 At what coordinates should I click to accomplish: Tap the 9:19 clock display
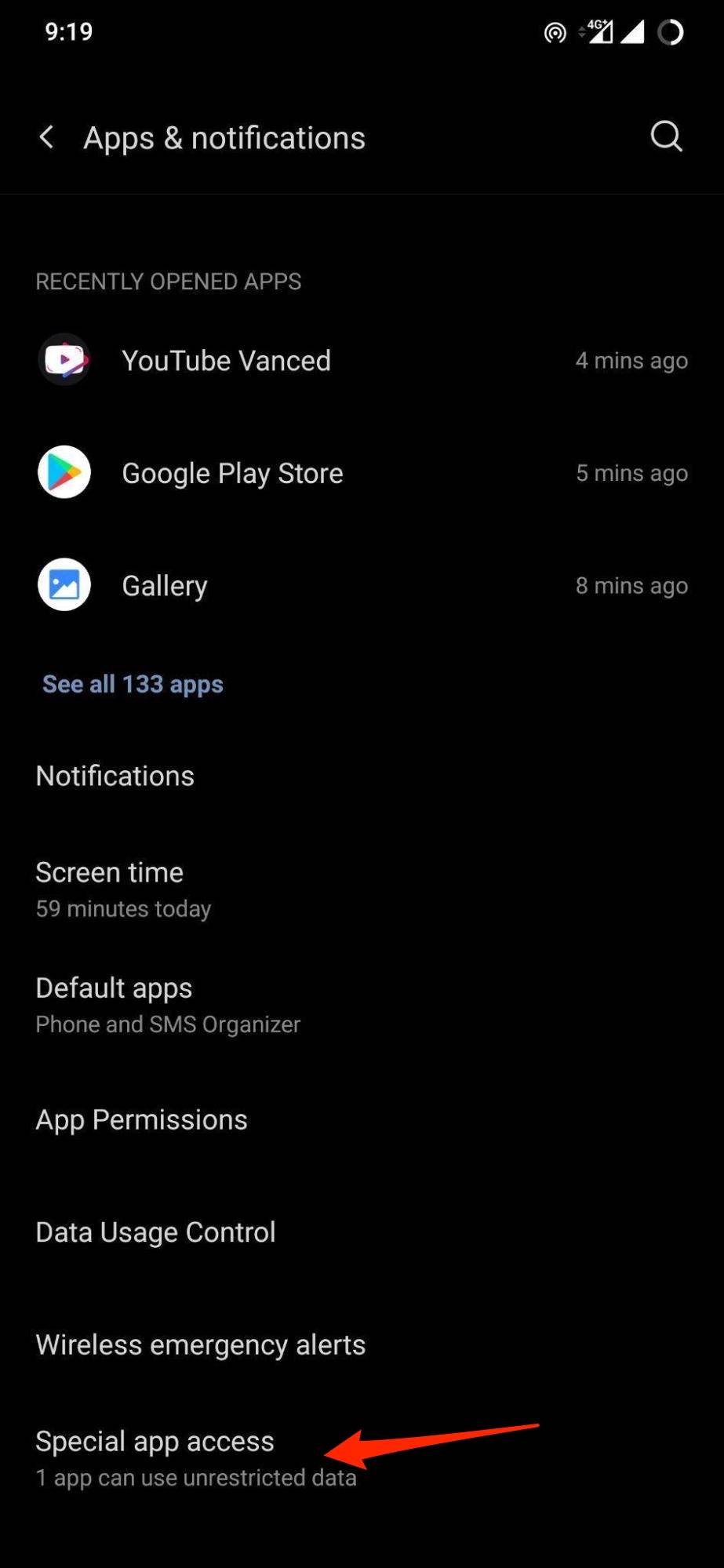tap(66, 33)
